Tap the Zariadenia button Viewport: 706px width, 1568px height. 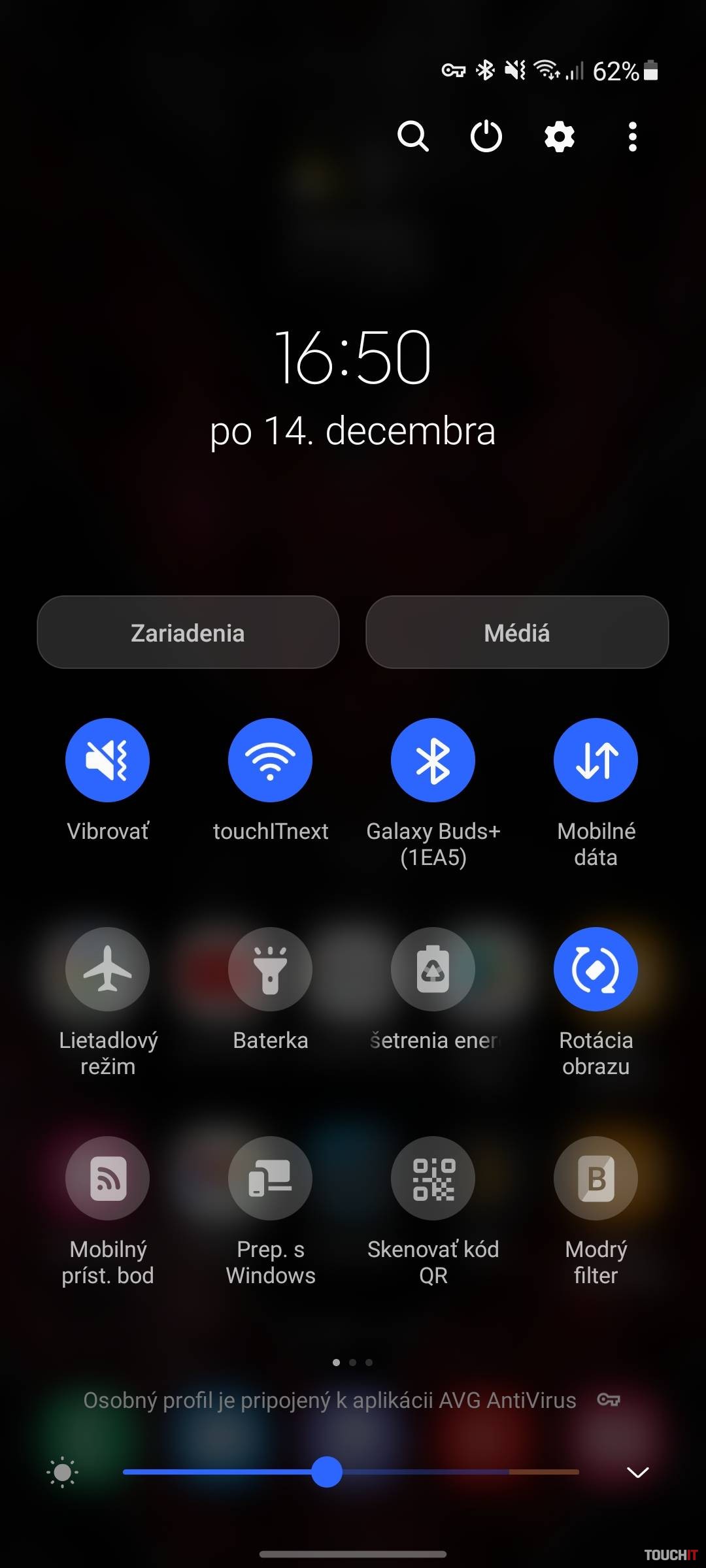(x=188, y=632)
